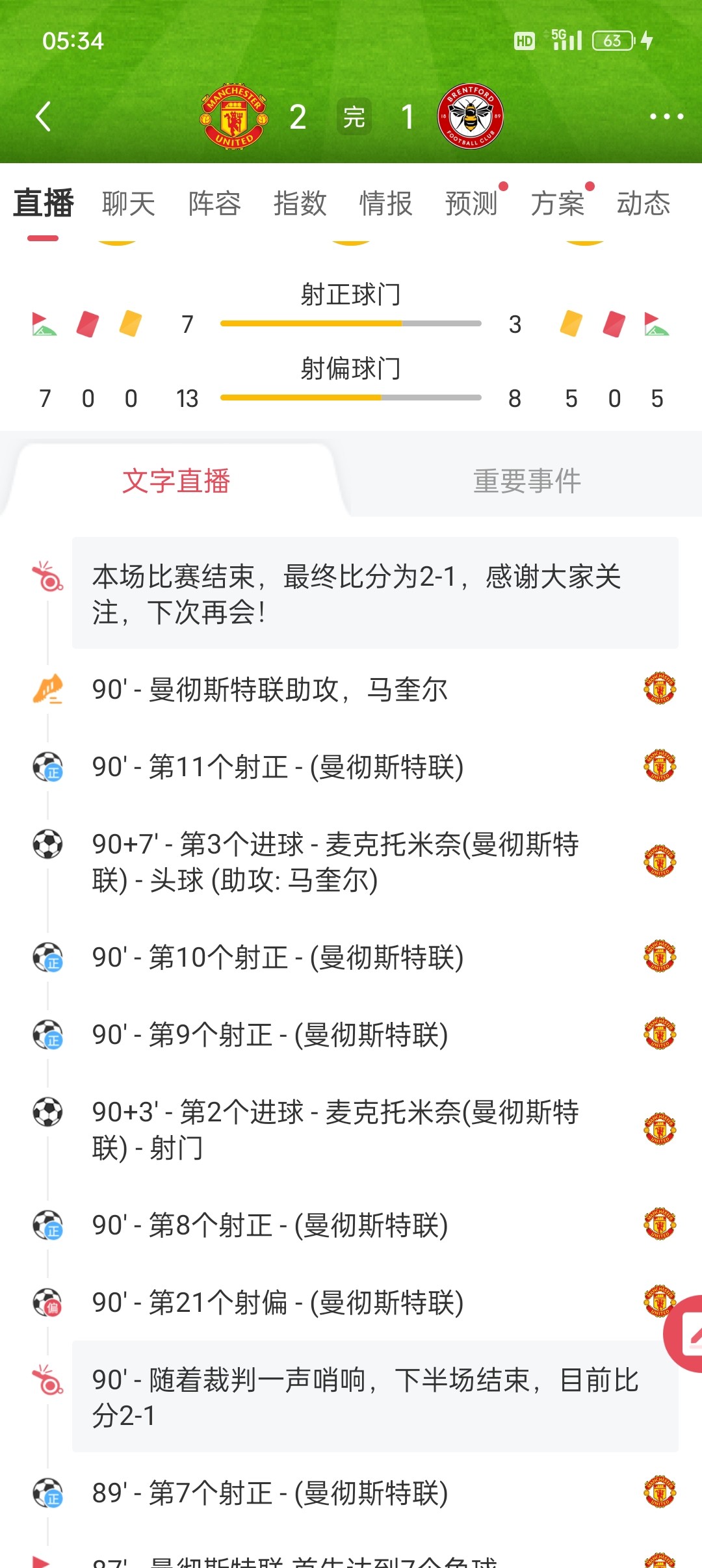702x1568 pixels.
Task: Tap the 完 full-time status badge
Action: click(352, 117)
